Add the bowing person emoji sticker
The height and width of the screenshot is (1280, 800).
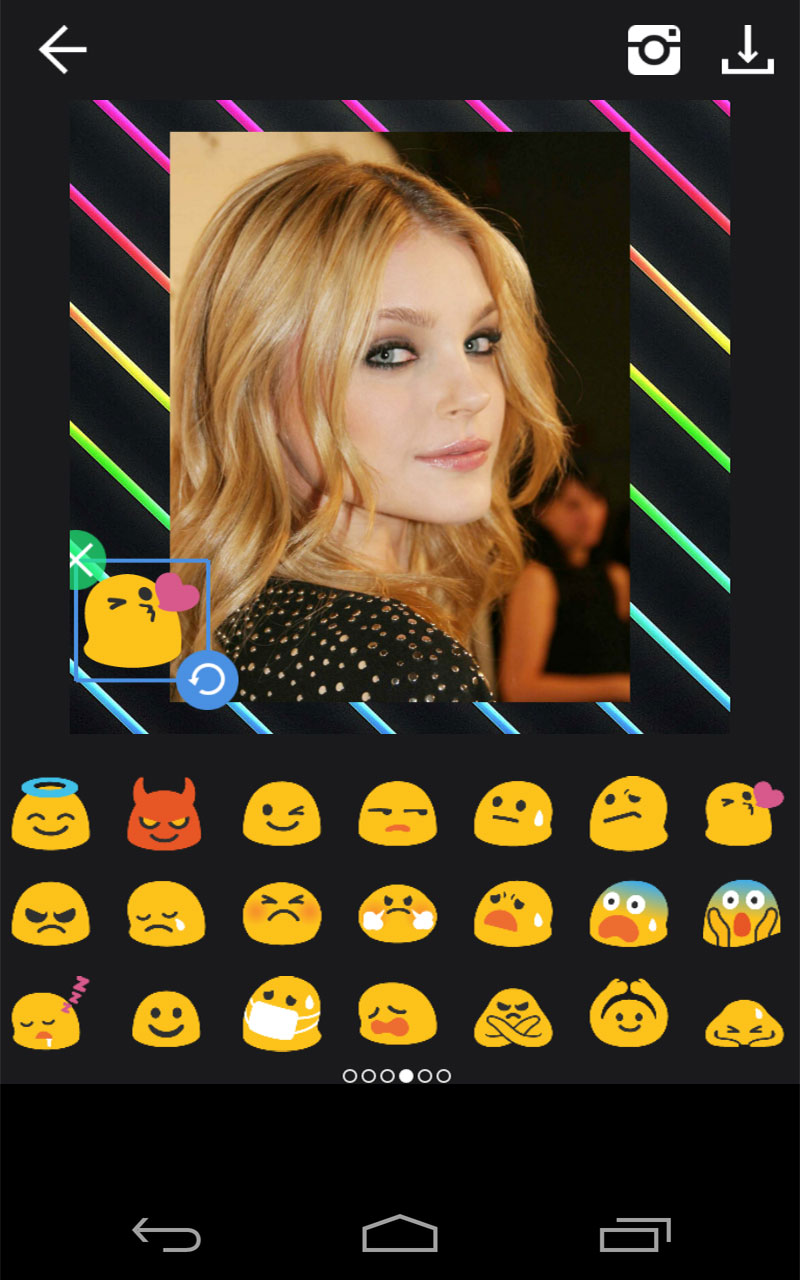pos(743,1022)
